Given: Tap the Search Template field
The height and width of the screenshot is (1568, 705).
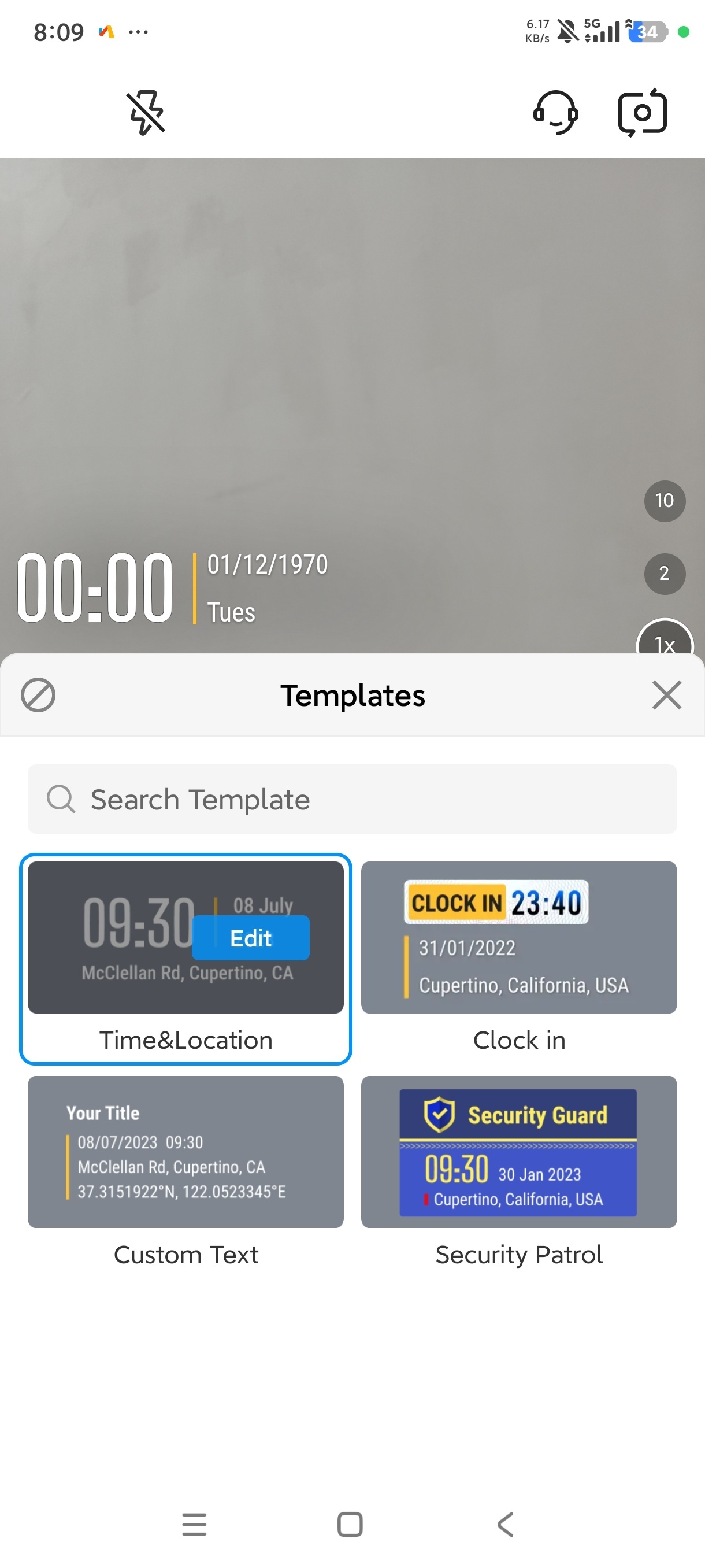Looking at the screenshot, I should (352, 798).
